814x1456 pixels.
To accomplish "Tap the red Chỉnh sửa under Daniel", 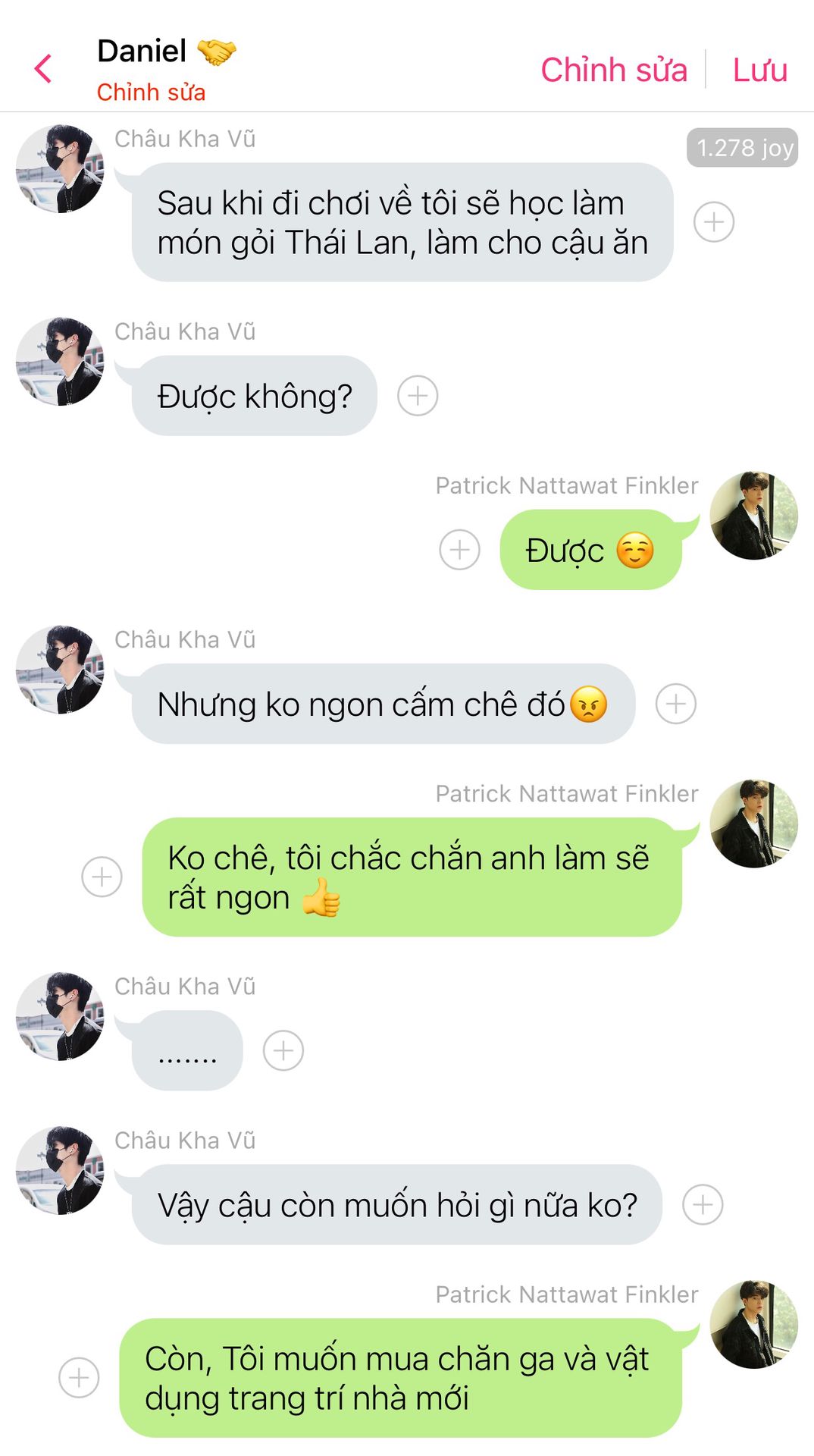I will pos(151,93).
